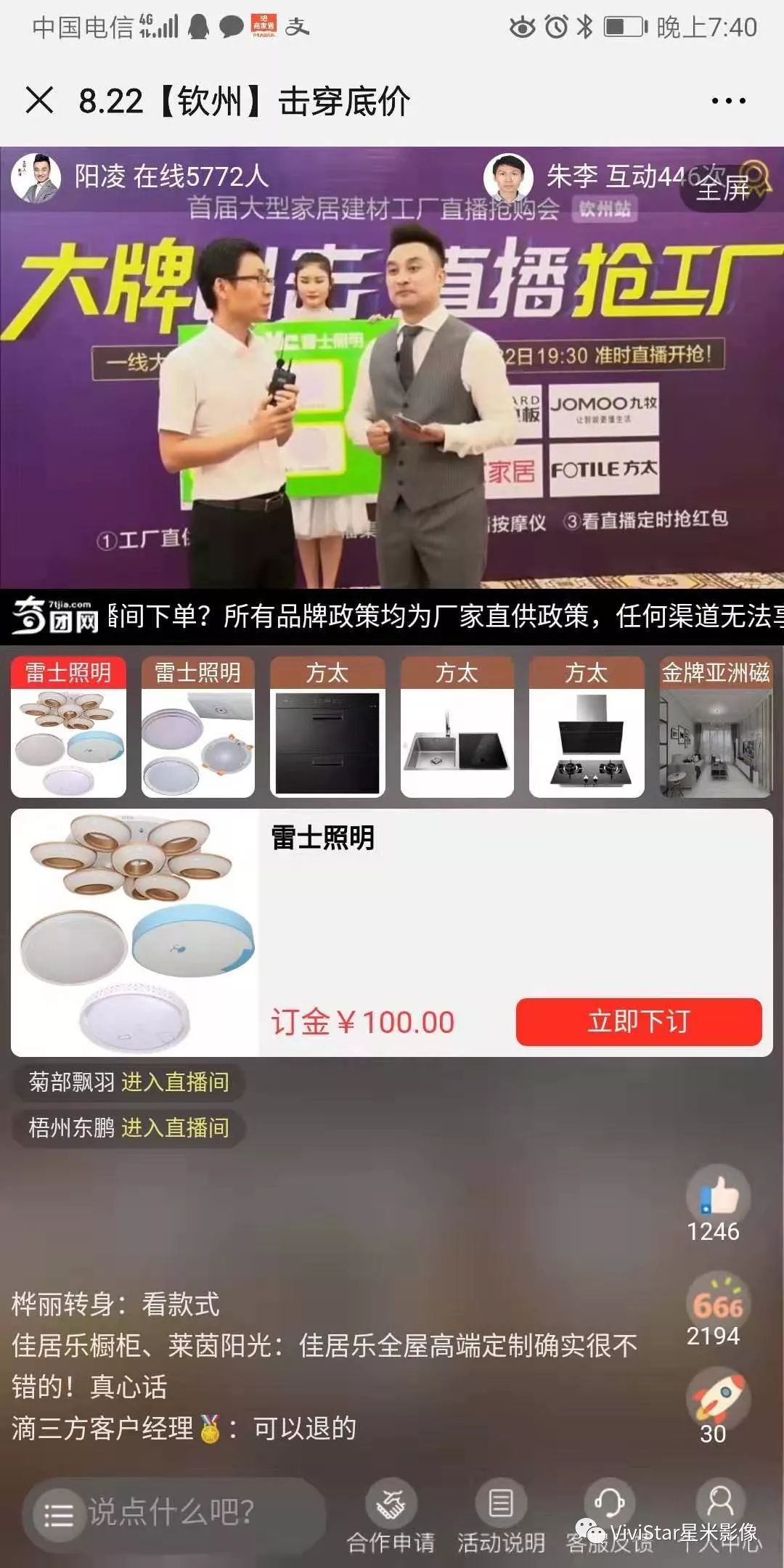784x1568 pixels.
Task: Open the list menu icon in comment bar
Action: point(58,1515)
